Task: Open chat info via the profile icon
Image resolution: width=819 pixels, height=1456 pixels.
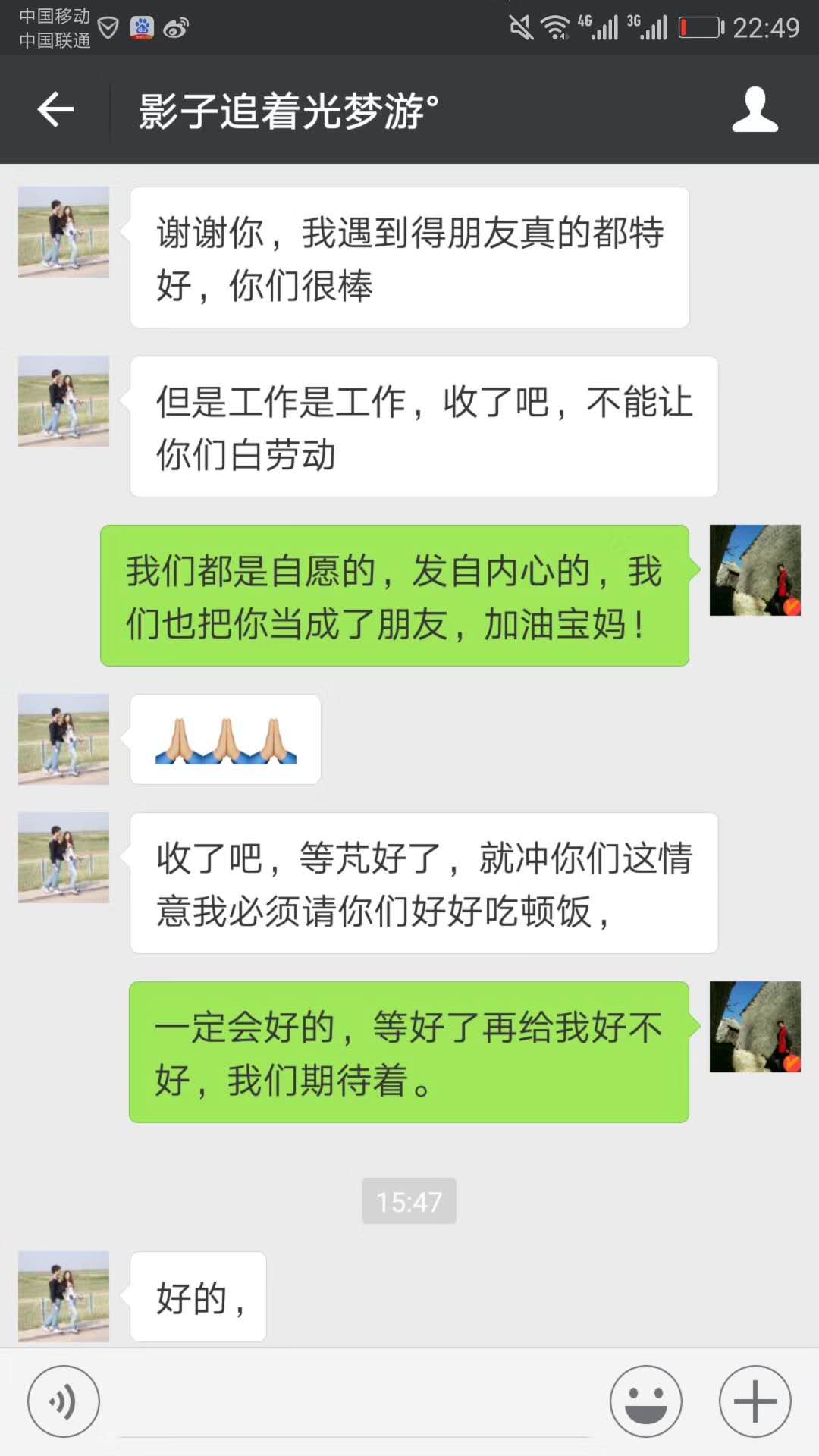Action: coord(755,110)
